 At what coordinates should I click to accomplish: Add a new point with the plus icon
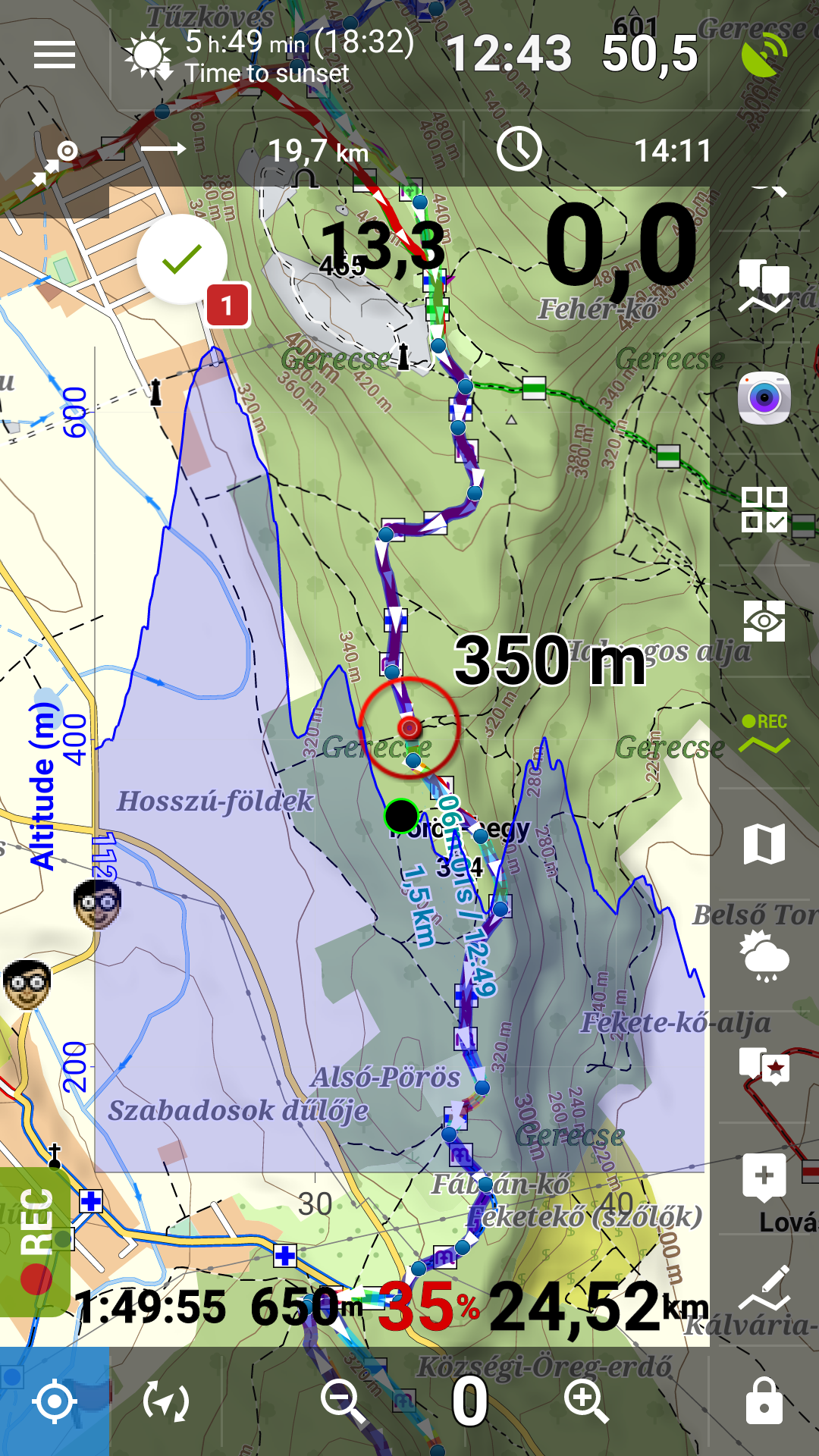[764, 1177]
